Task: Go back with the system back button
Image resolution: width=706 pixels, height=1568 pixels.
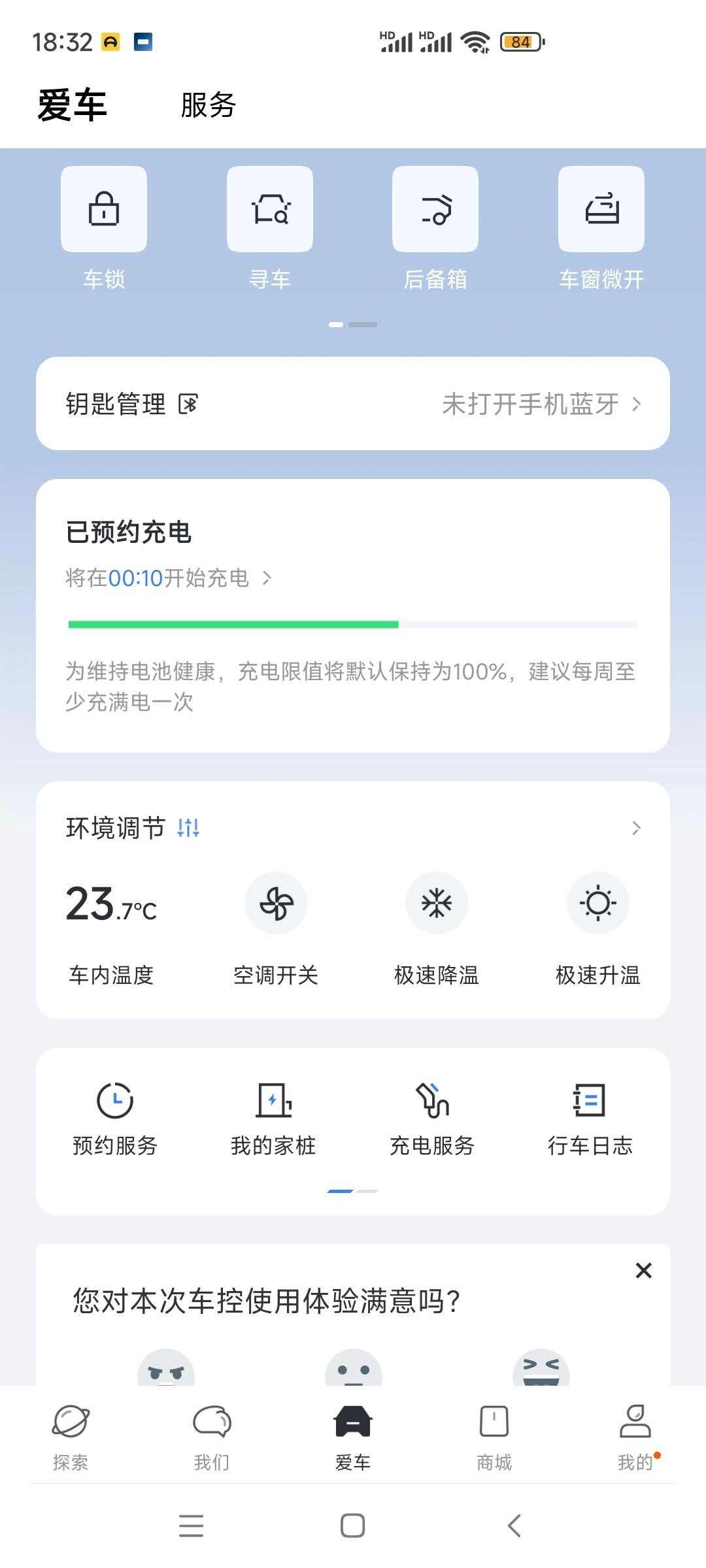Action: (514, 1526)
